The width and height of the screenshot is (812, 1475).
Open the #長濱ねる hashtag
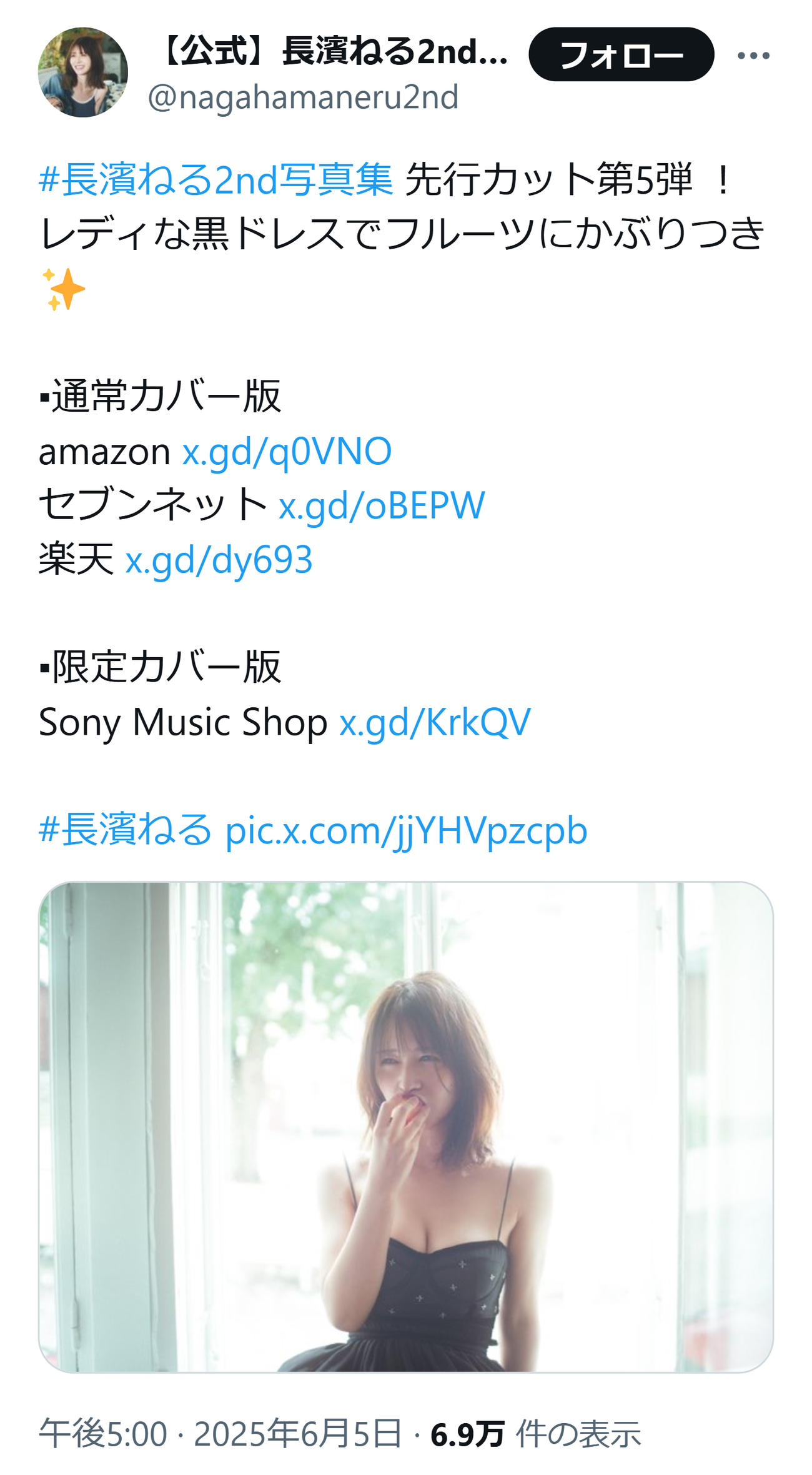coord(126,830)
